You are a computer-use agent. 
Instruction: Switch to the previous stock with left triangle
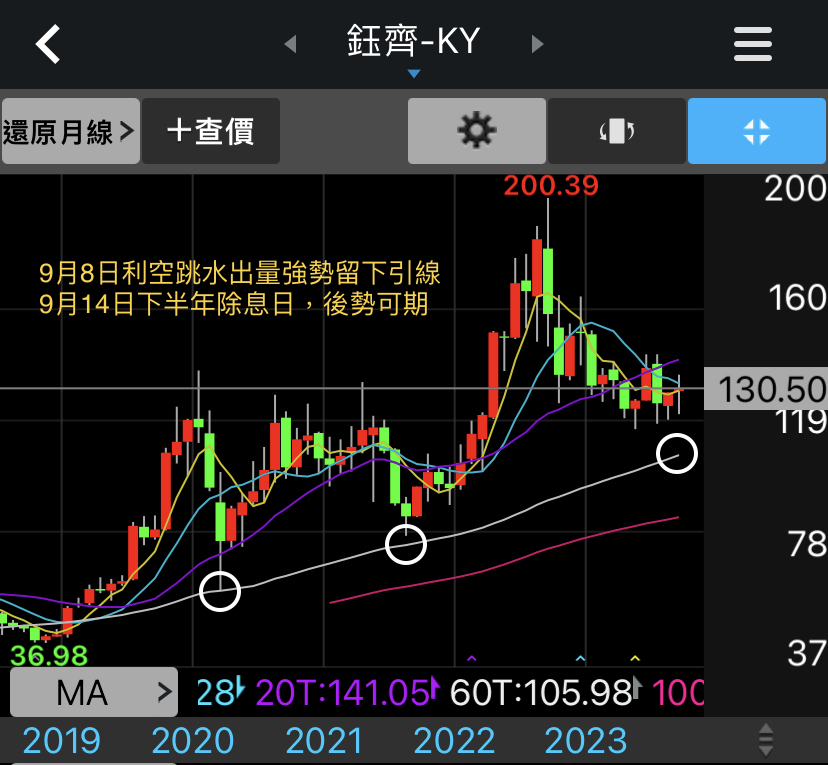pyautogui.click(x=290, y=44)
